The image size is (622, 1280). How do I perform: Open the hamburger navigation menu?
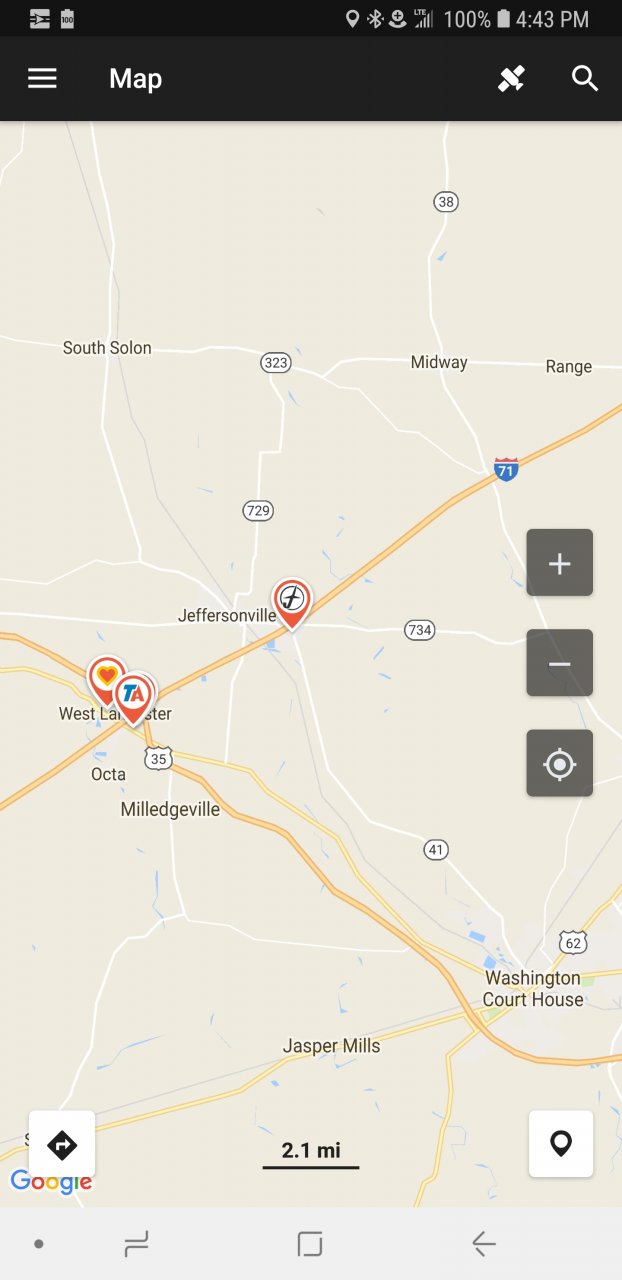pos(42,79)
